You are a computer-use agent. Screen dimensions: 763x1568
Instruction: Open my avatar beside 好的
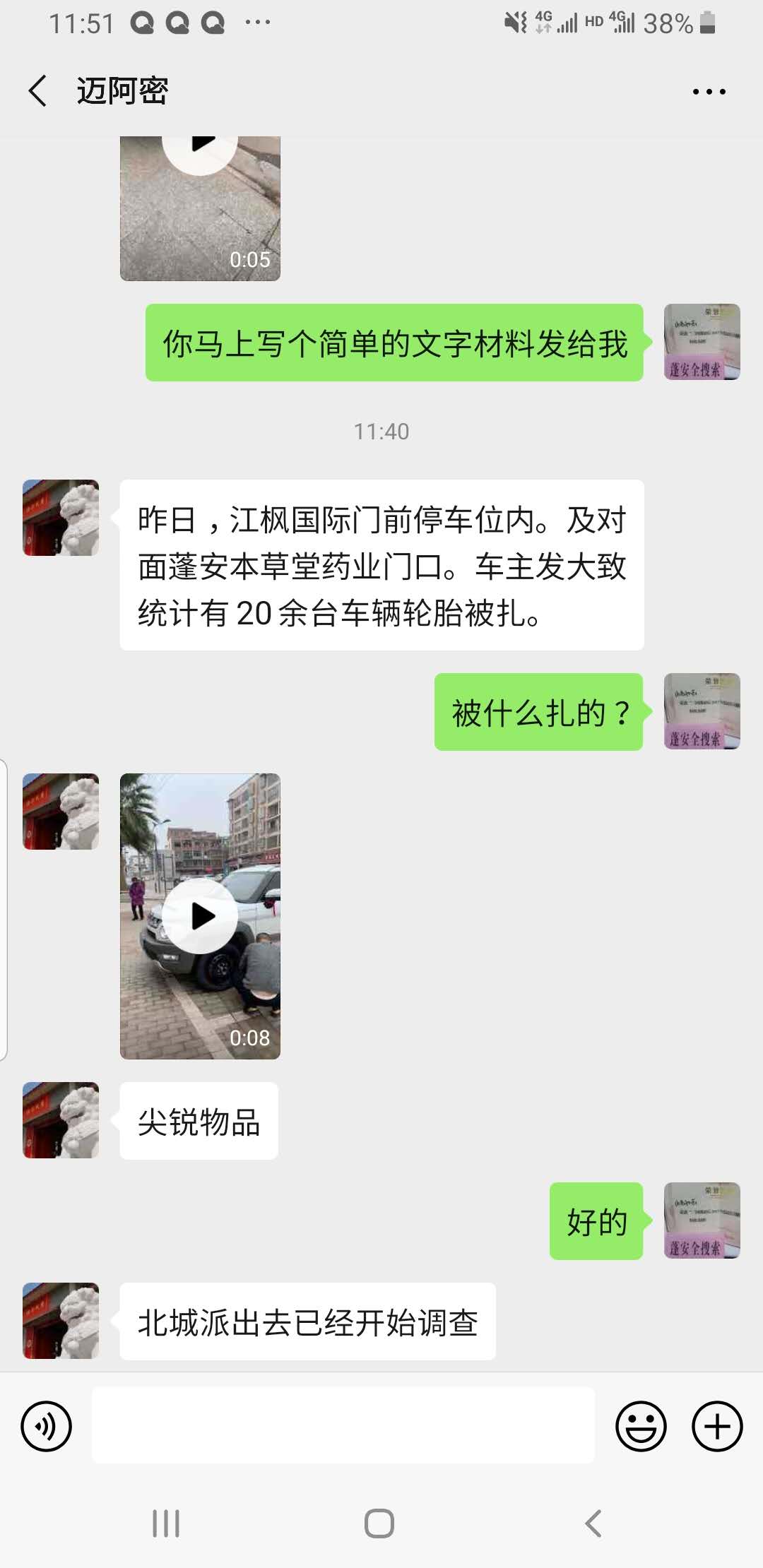(702, 1220)
